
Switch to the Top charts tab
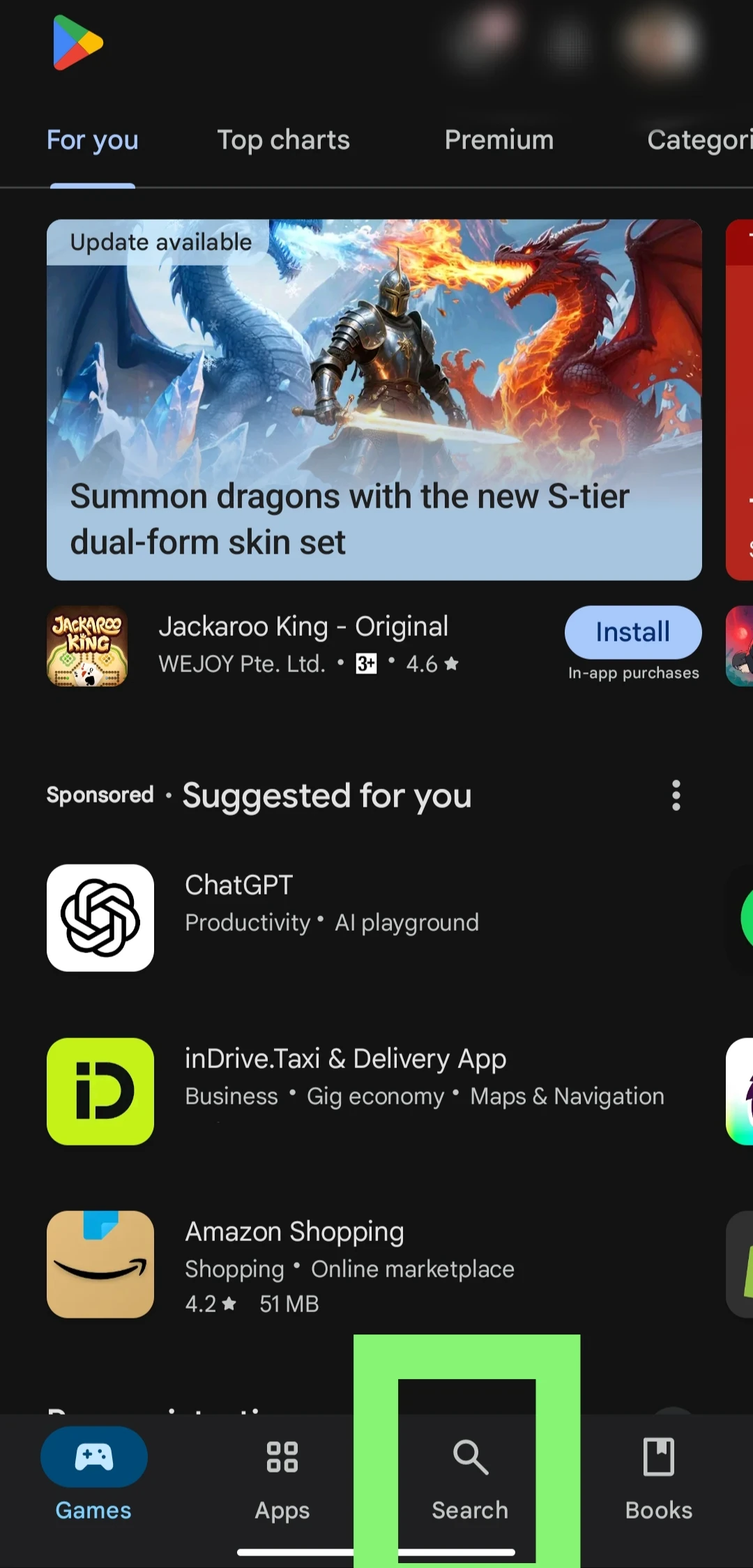[283, 140]
